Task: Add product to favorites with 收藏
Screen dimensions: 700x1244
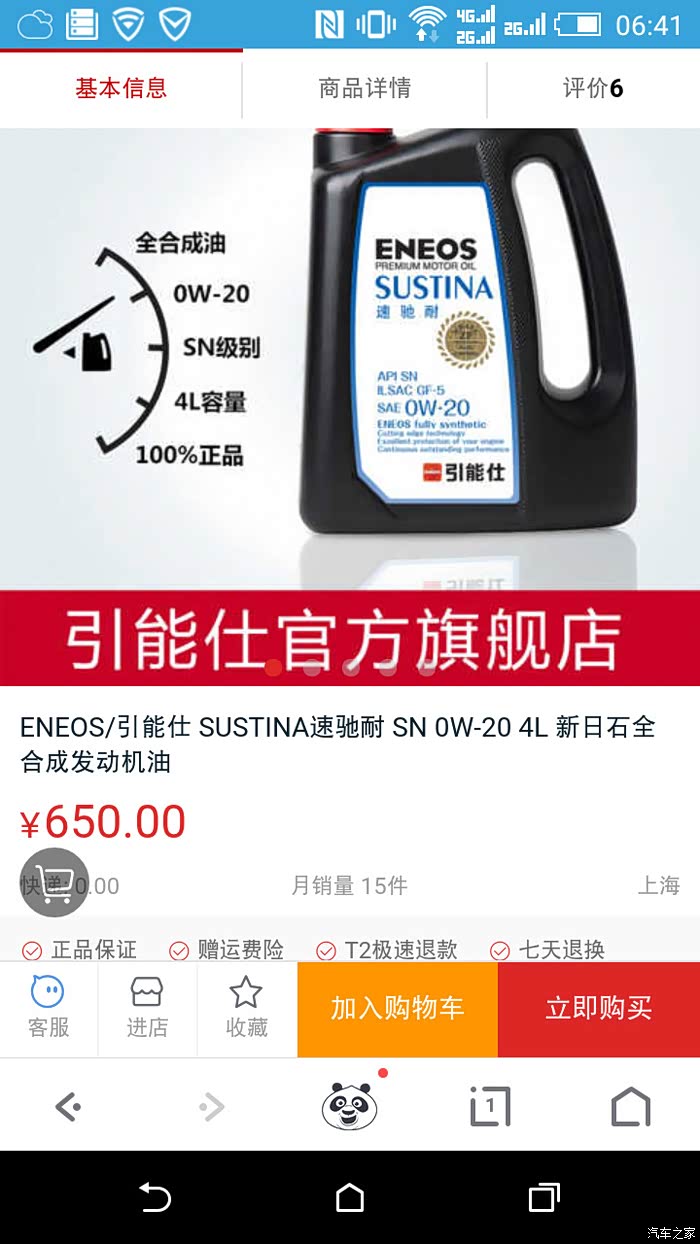Action: tap(246, 1008)
